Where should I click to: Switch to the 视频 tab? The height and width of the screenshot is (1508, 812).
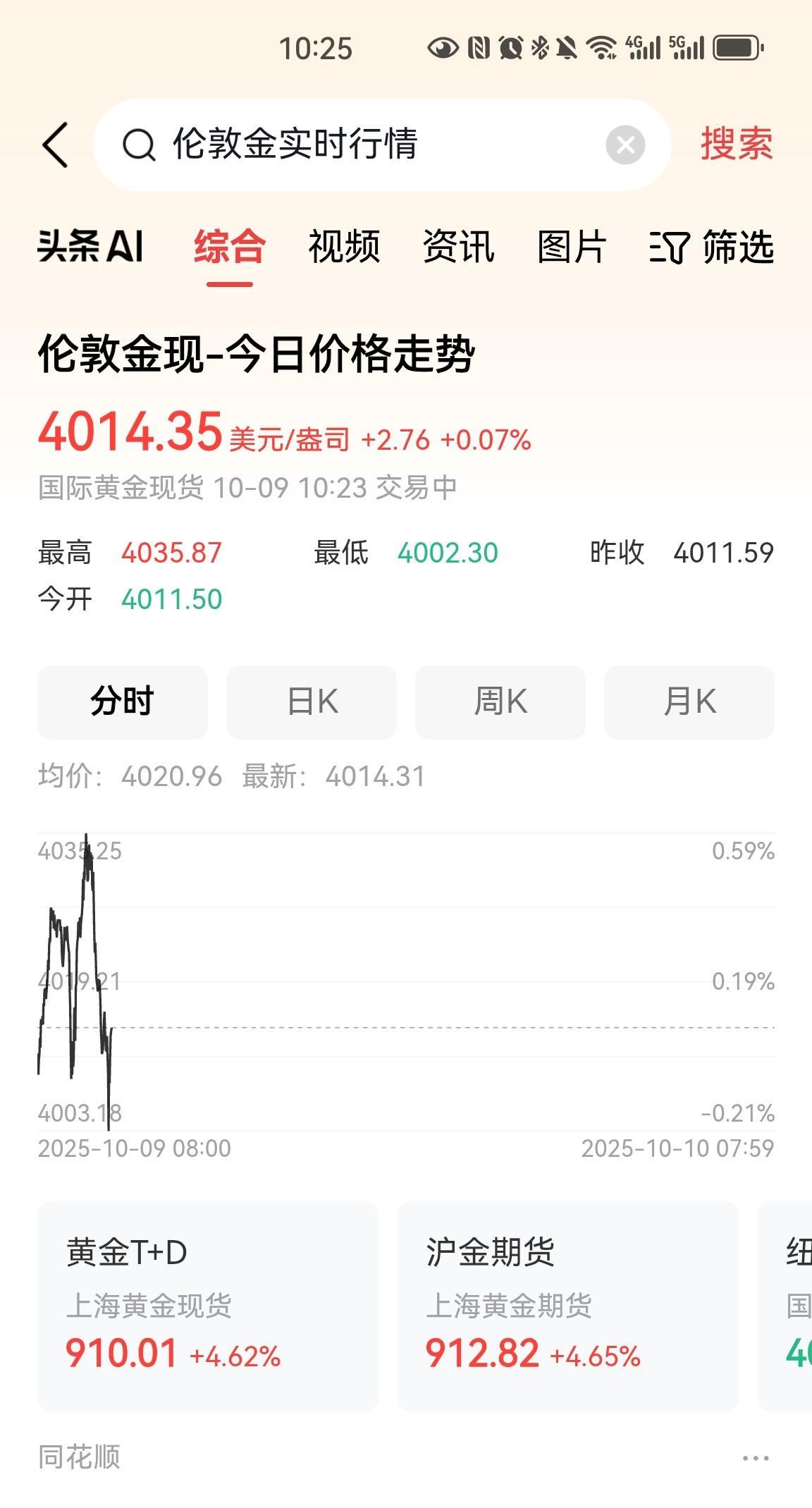click(x=344, y=247)
